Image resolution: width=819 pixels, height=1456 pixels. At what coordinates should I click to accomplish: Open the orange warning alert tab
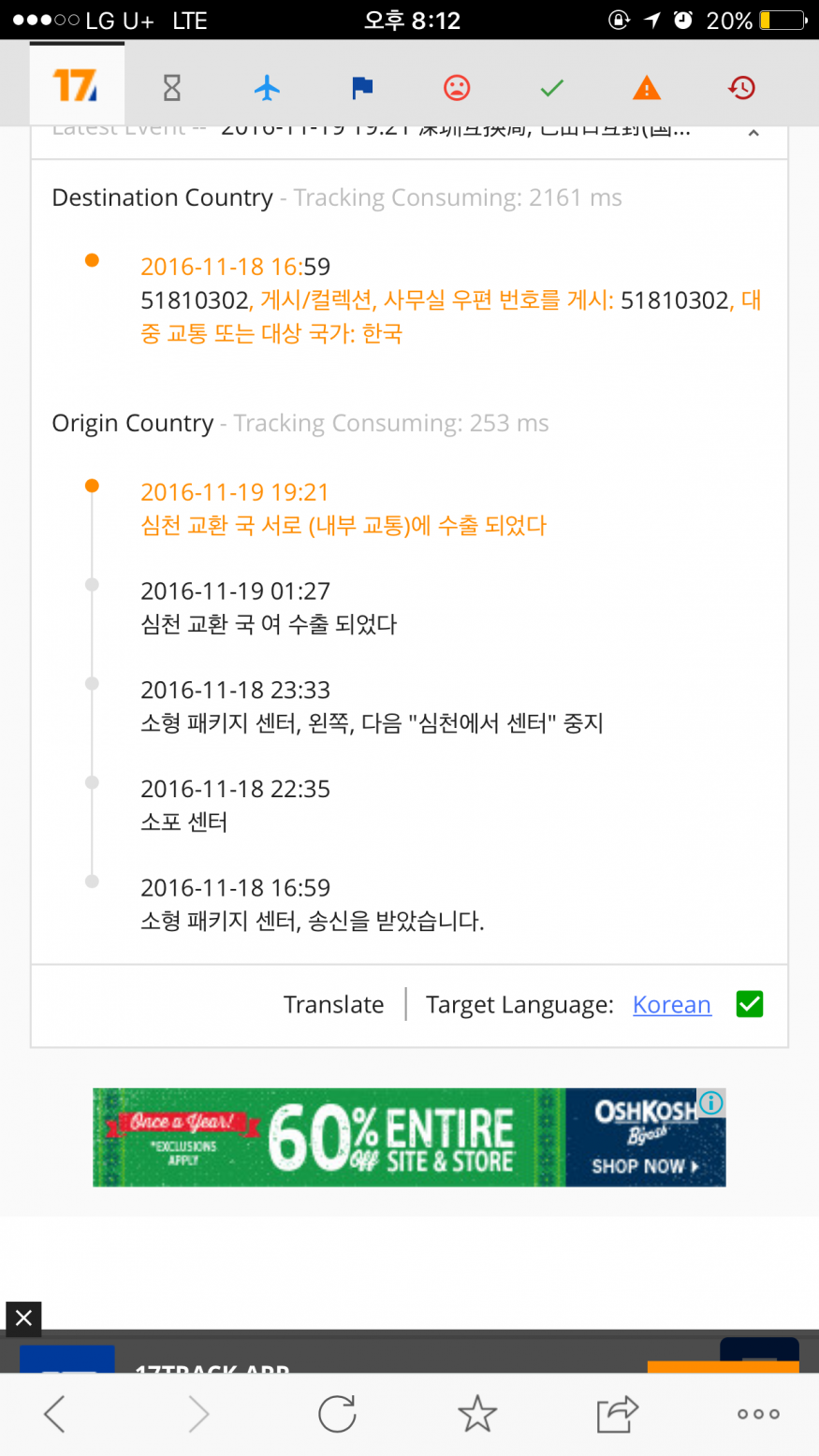[647, 88]
